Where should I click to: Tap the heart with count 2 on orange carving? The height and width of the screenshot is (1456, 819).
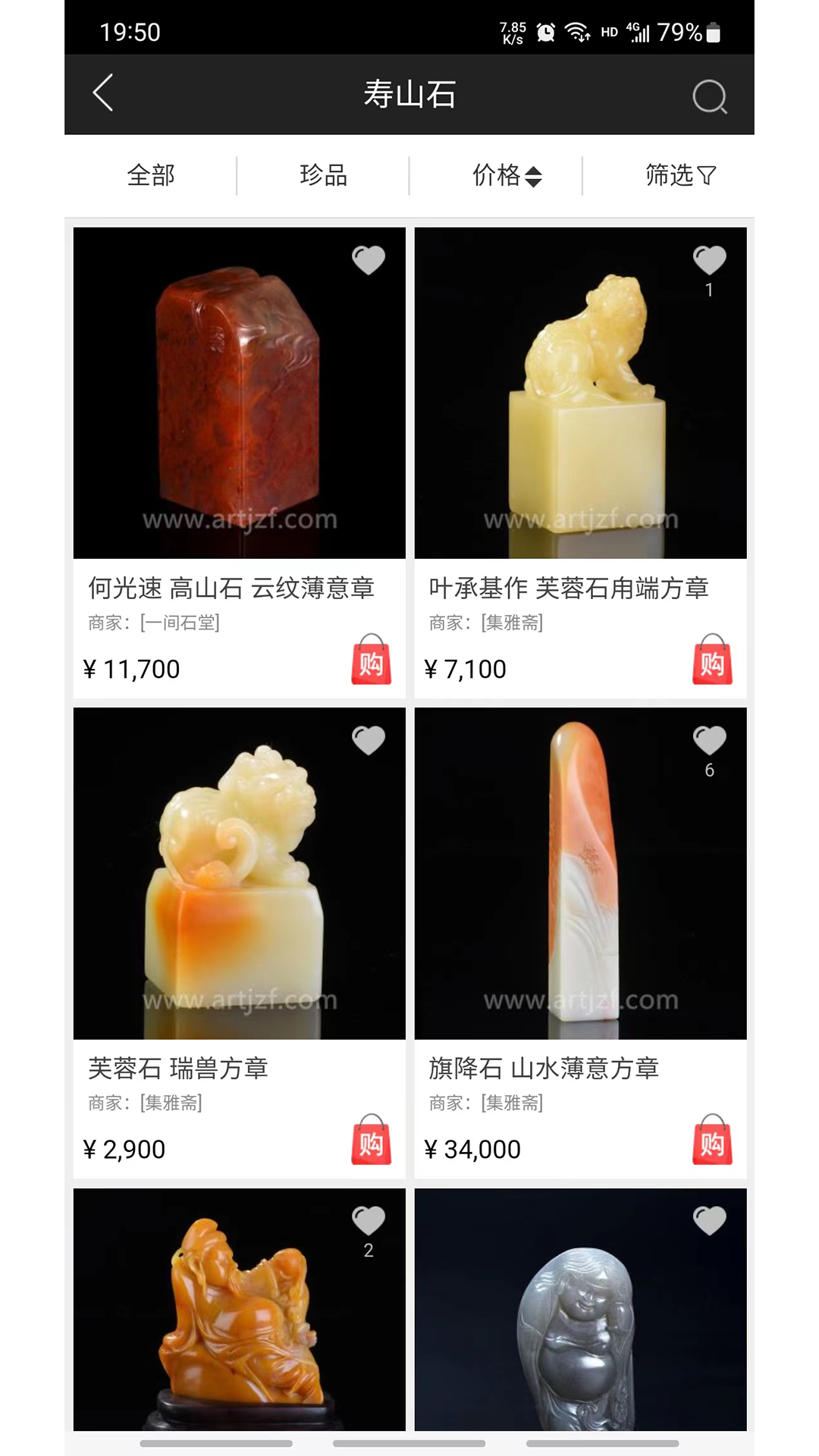click(x=369, y=1221)
